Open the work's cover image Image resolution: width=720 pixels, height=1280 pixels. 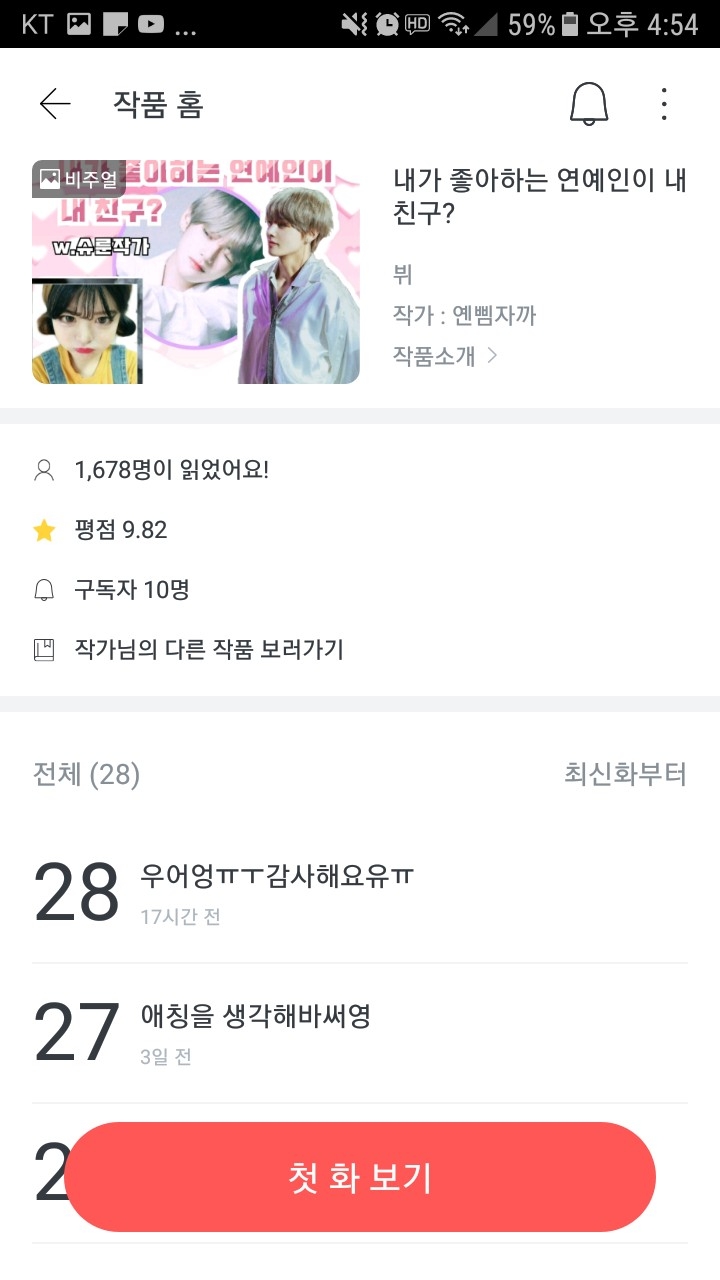click(196, 272)
